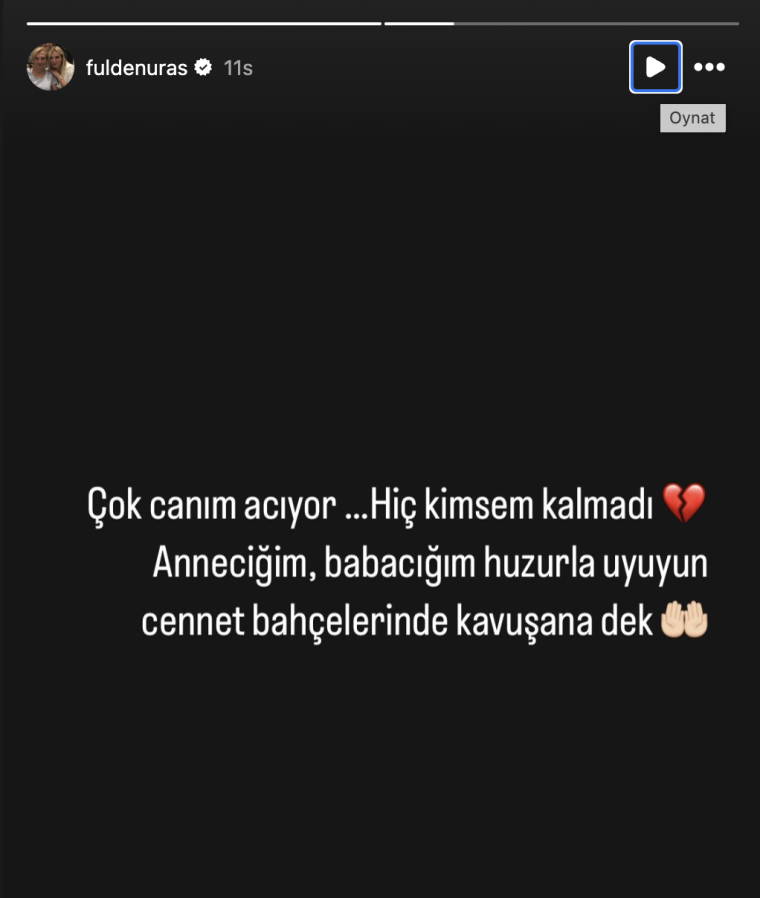The width and height of the screenshot is (760, 898).
Task: Play the paused story
Action: (656, 67)
